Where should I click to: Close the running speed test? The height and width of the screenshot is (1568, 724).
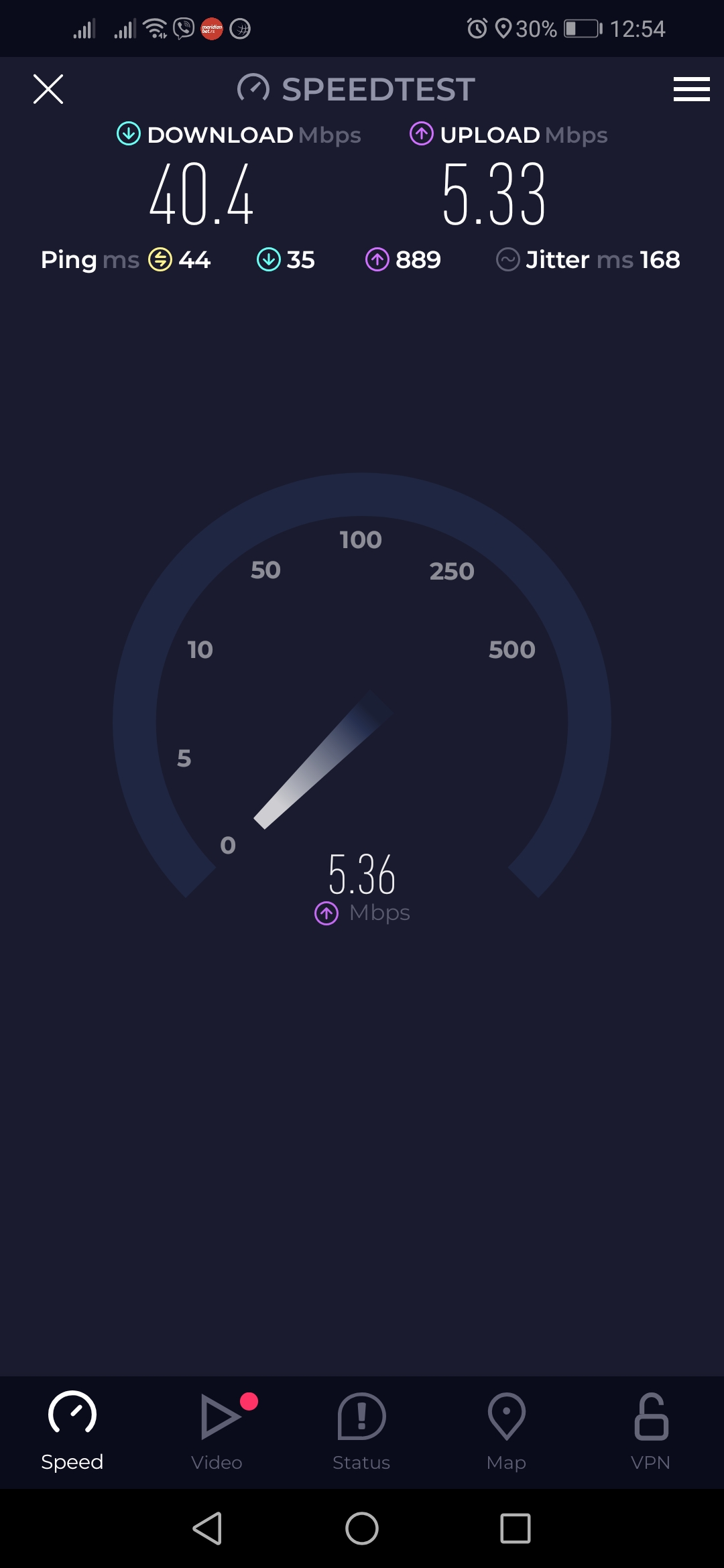click(x=48, y=89)
